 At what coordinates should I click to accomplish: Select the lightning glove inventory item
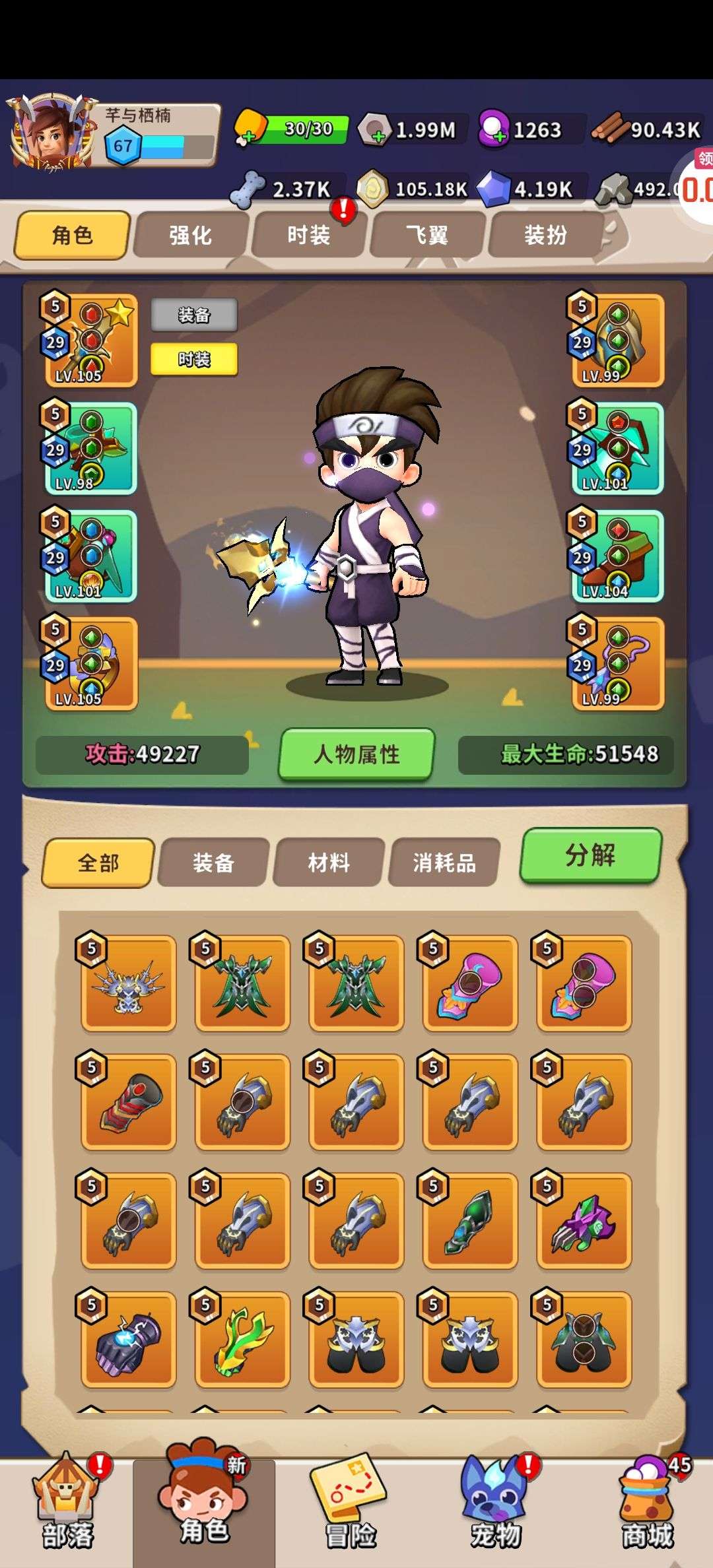click(x=129, y=1339)
